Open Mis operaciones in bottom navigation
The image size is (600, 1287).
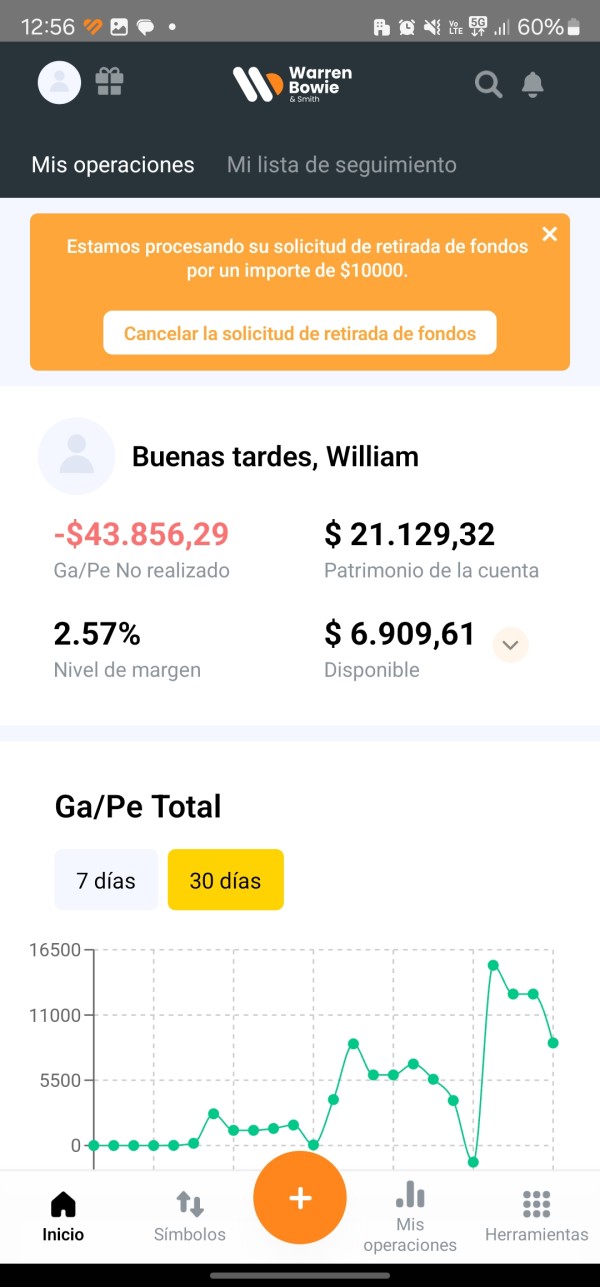coord(410,1217)
